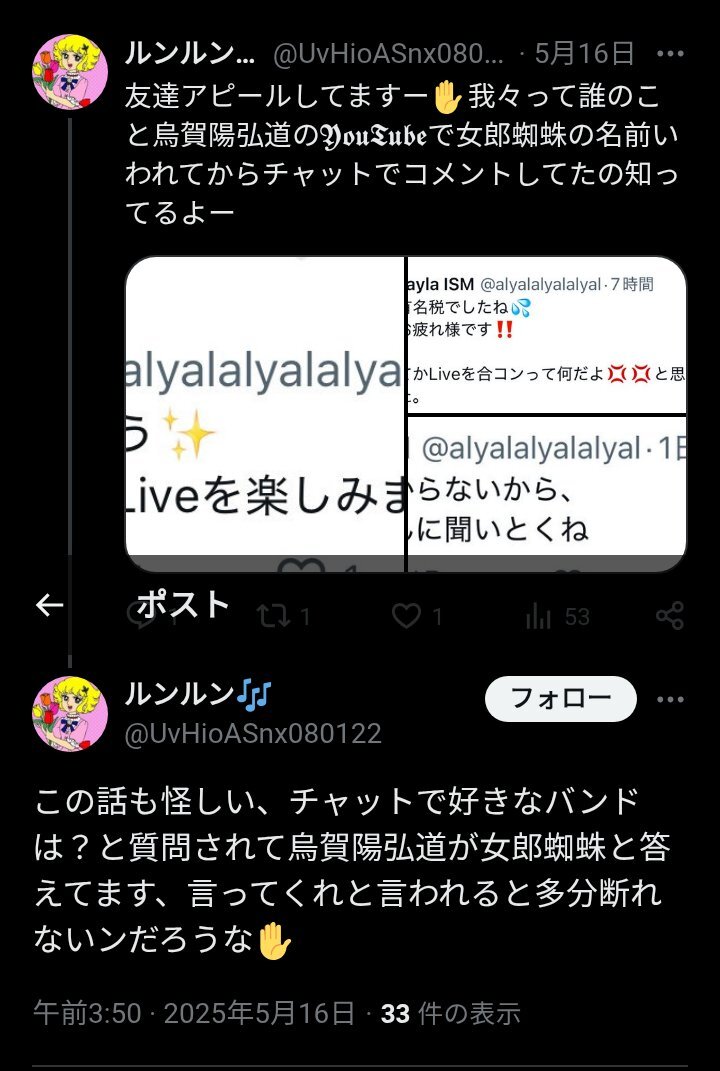Screen dimensions: 720x1071
Task: Like the parent post with 1 like
Action: (417, 617)
